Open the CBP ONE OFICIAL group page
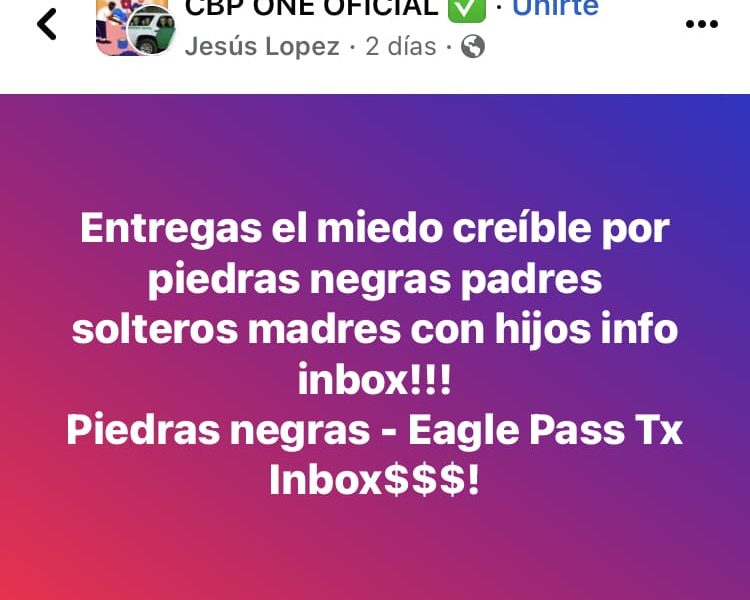 [310, 9]
